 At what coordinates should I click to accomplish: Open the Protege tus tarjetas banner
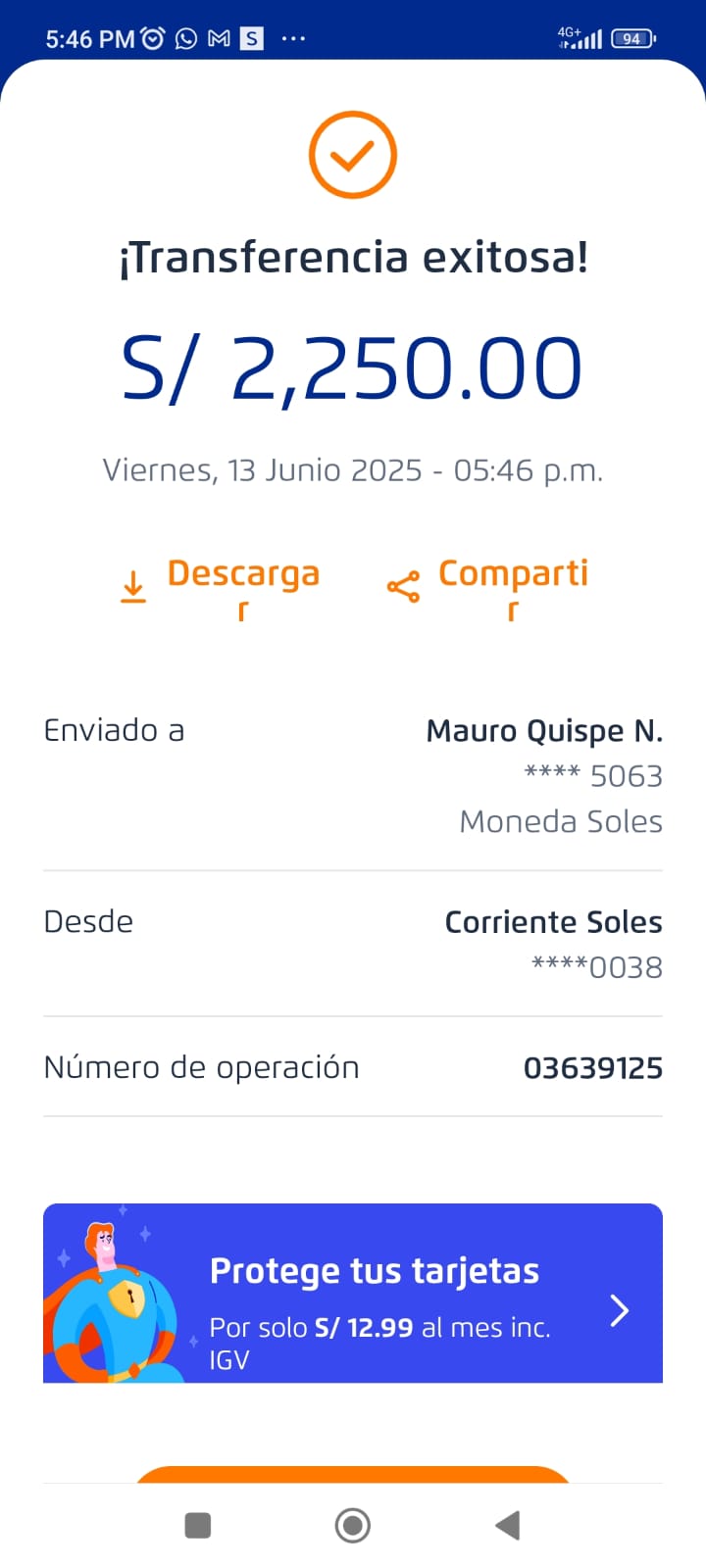353,1293
